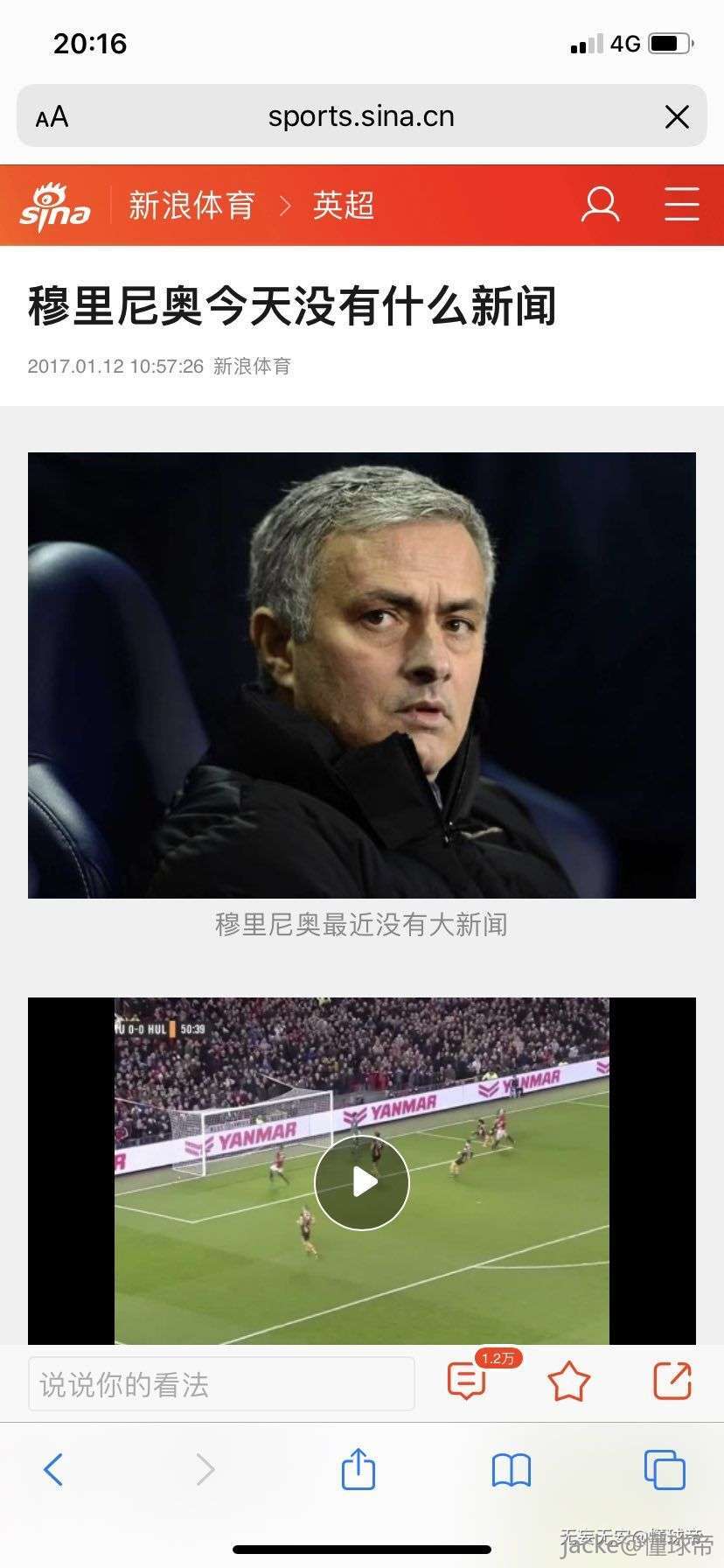
Task: Open Safari bookmarks
Action: [512, 1470]
